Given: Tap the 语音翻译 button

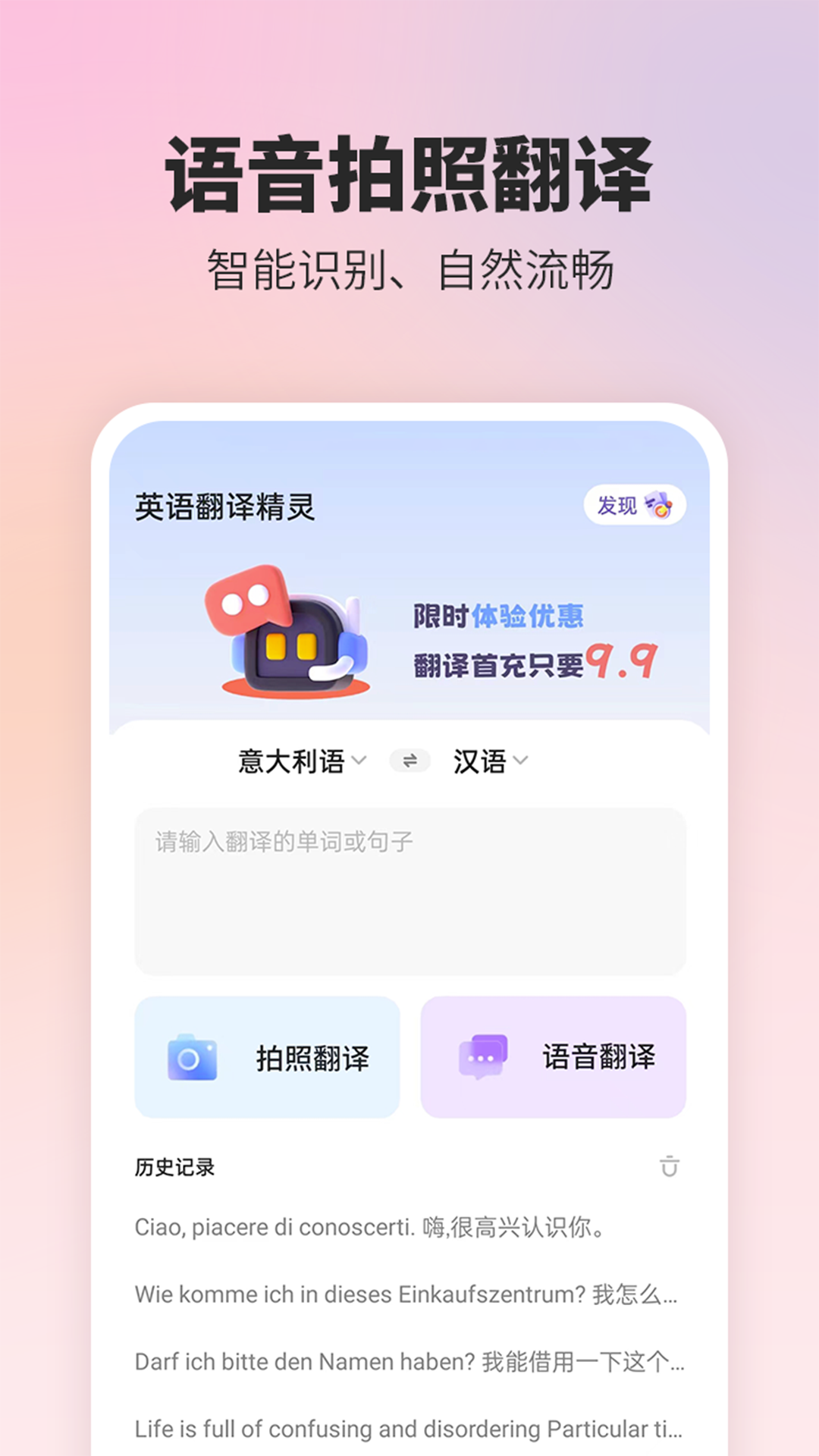Looking at the screenshot, I should 554,1056.
